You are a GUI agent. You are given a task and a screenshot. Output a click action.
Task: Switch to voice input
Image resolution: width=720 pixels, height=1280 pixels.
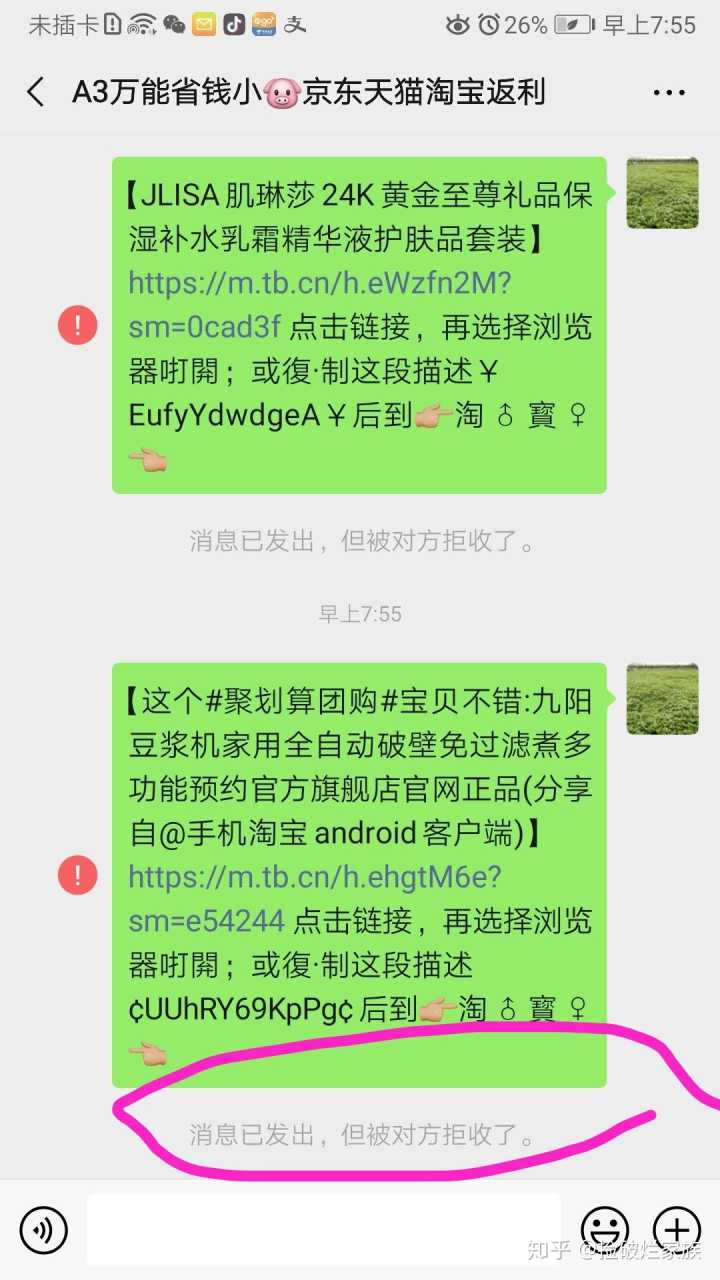[x=44, y=1229]
